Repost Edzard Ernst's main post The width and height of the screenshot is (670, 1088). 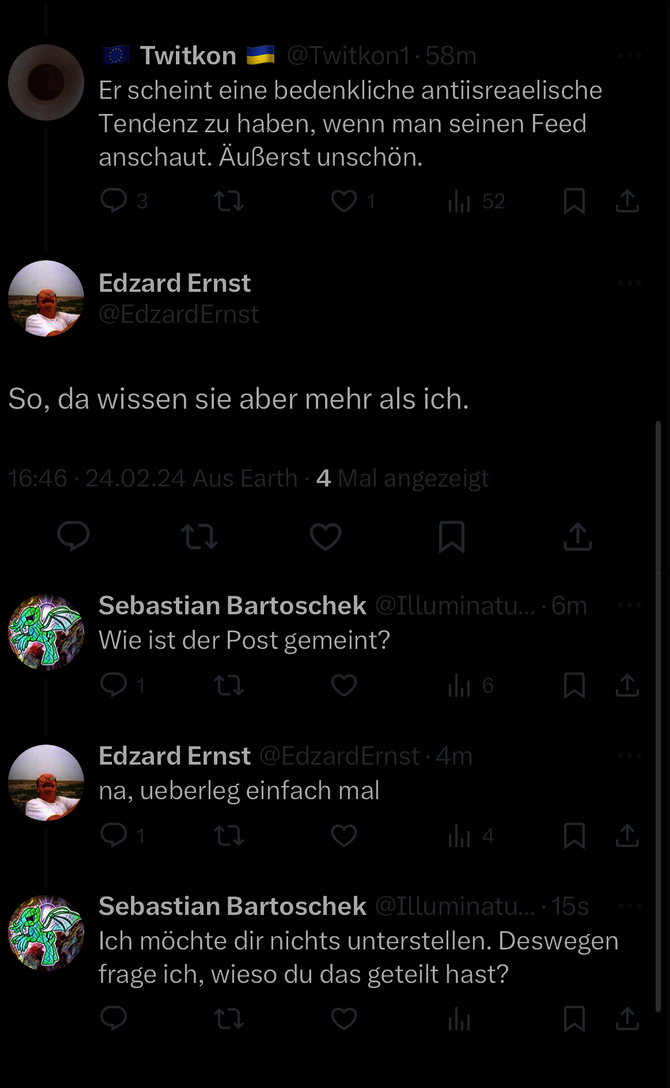tap(200, 537)
